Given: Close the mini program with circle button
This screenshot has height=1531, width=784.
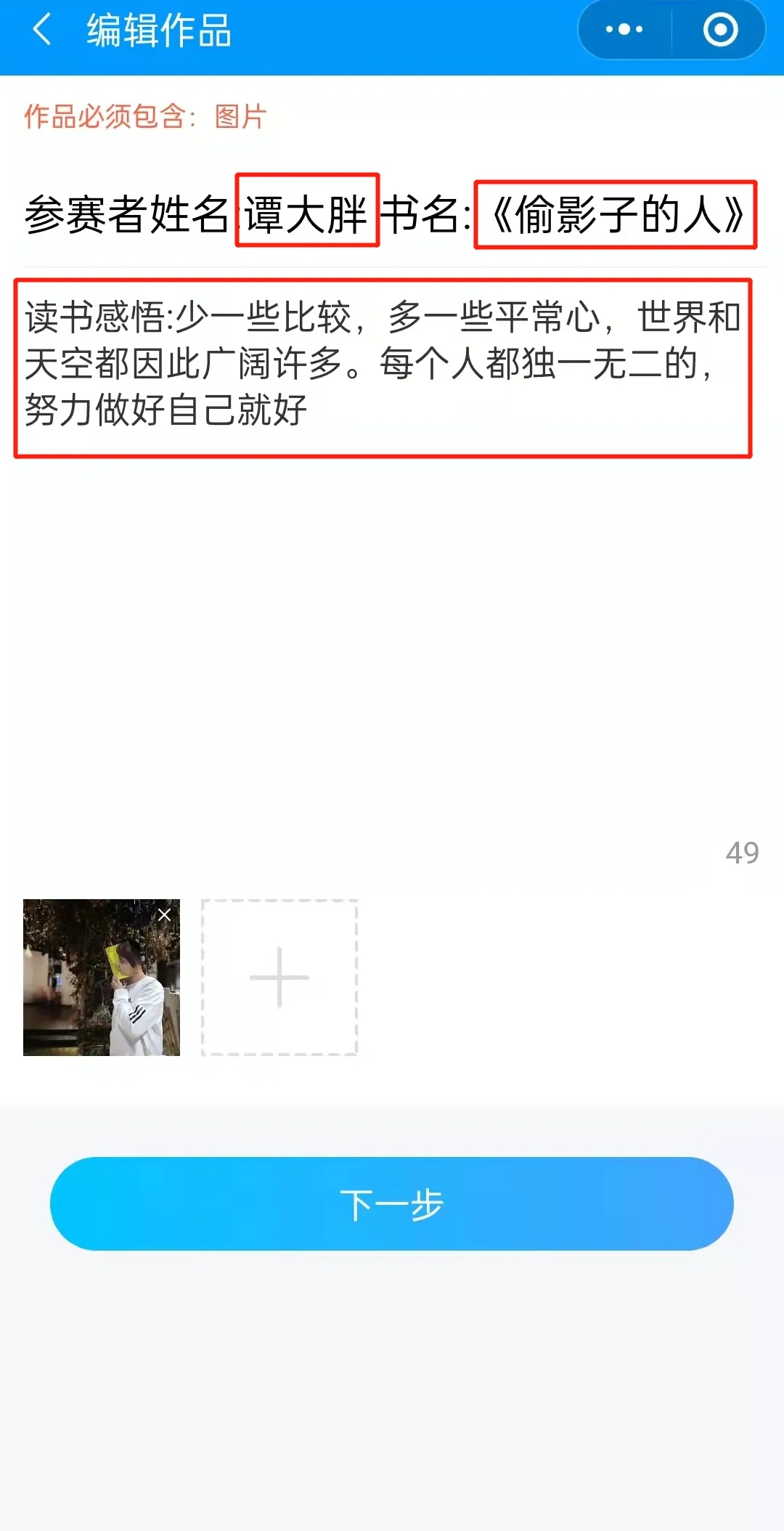Looking at the screenshot, I should tap(720, 30).
